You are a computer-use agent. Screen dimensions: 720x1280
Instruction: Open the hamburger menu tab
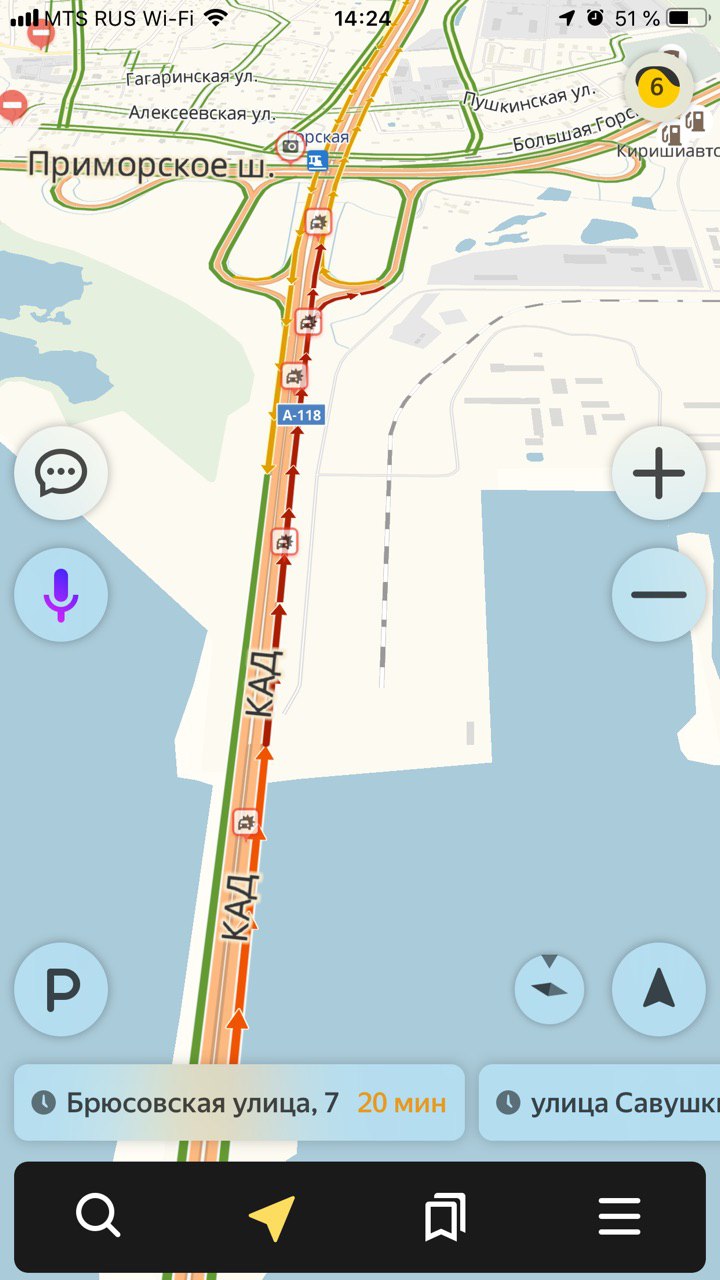point(620,1217)
